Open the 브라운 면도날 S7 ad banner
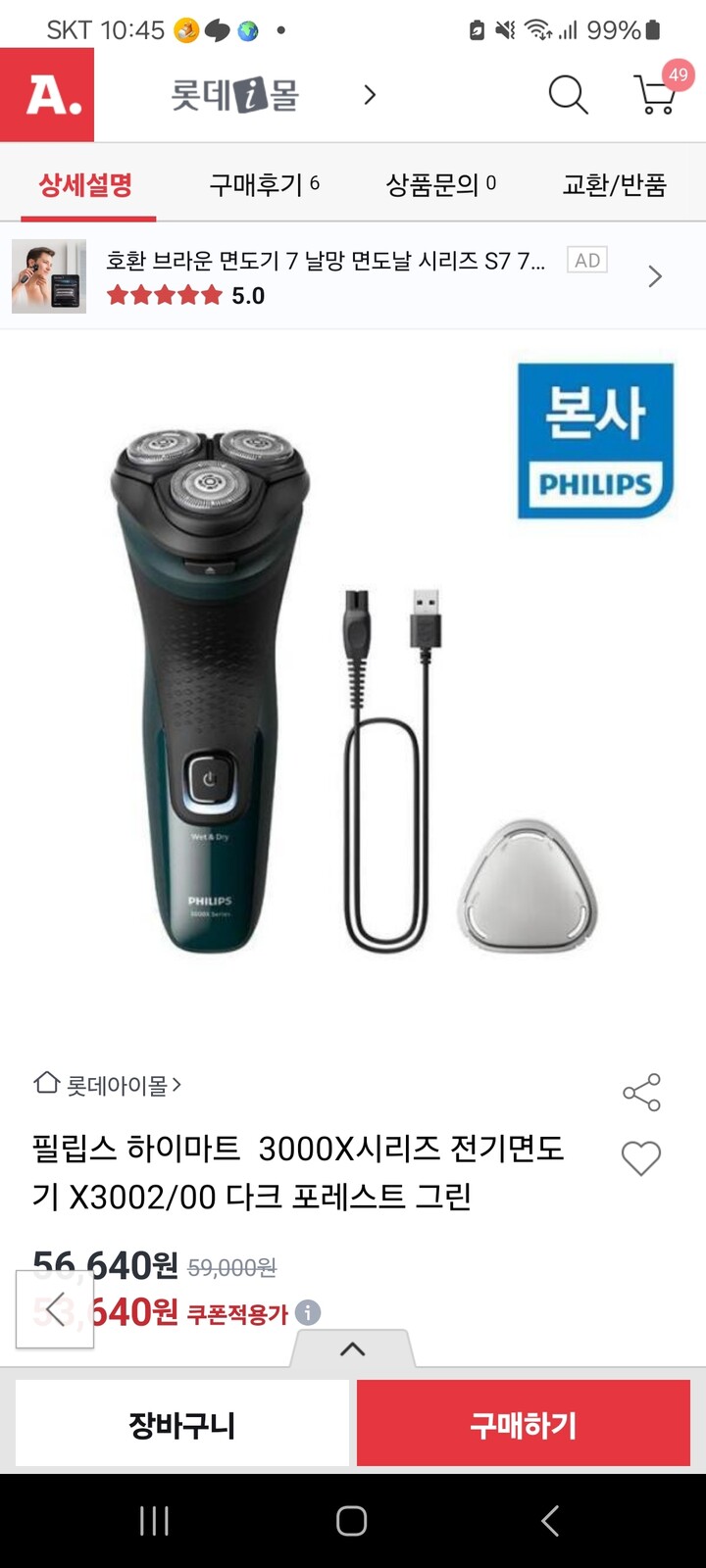The height and width of the screenshot is (1568, 706). click(x=353, y=276)
